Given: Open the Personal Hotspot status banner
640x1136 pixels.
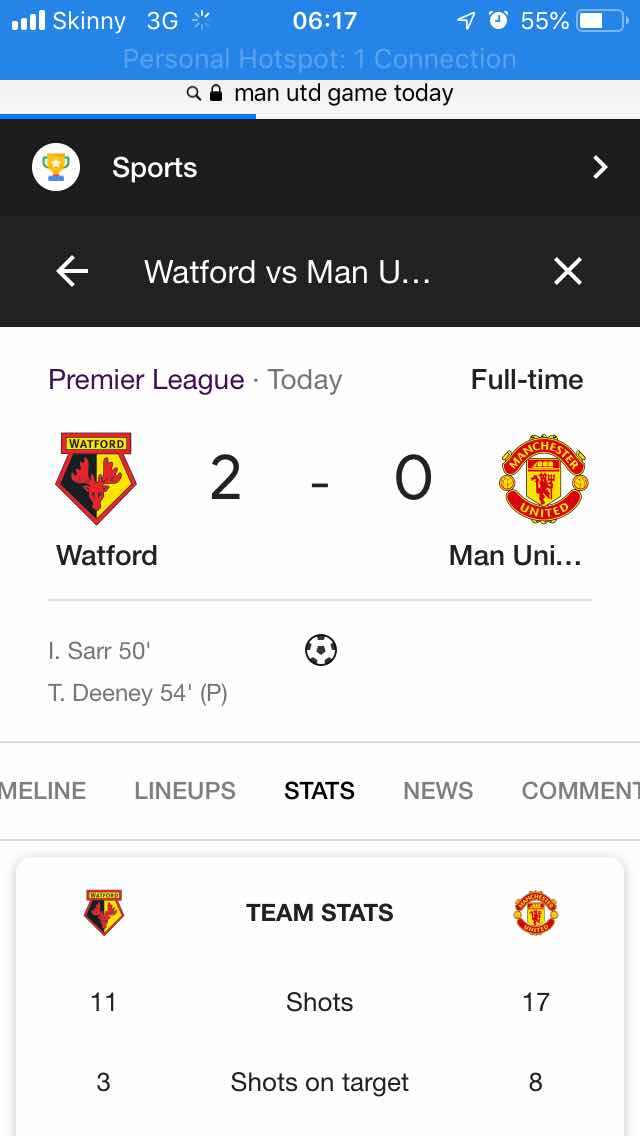Looking at the screenshot, I should [320, 59].
